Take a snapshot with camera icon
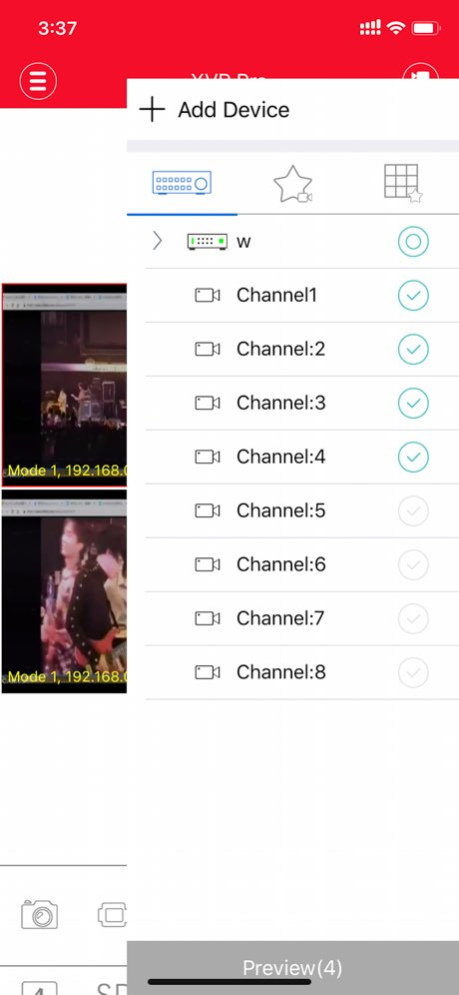Screen dimensions: 459x995 pos(39,914)
